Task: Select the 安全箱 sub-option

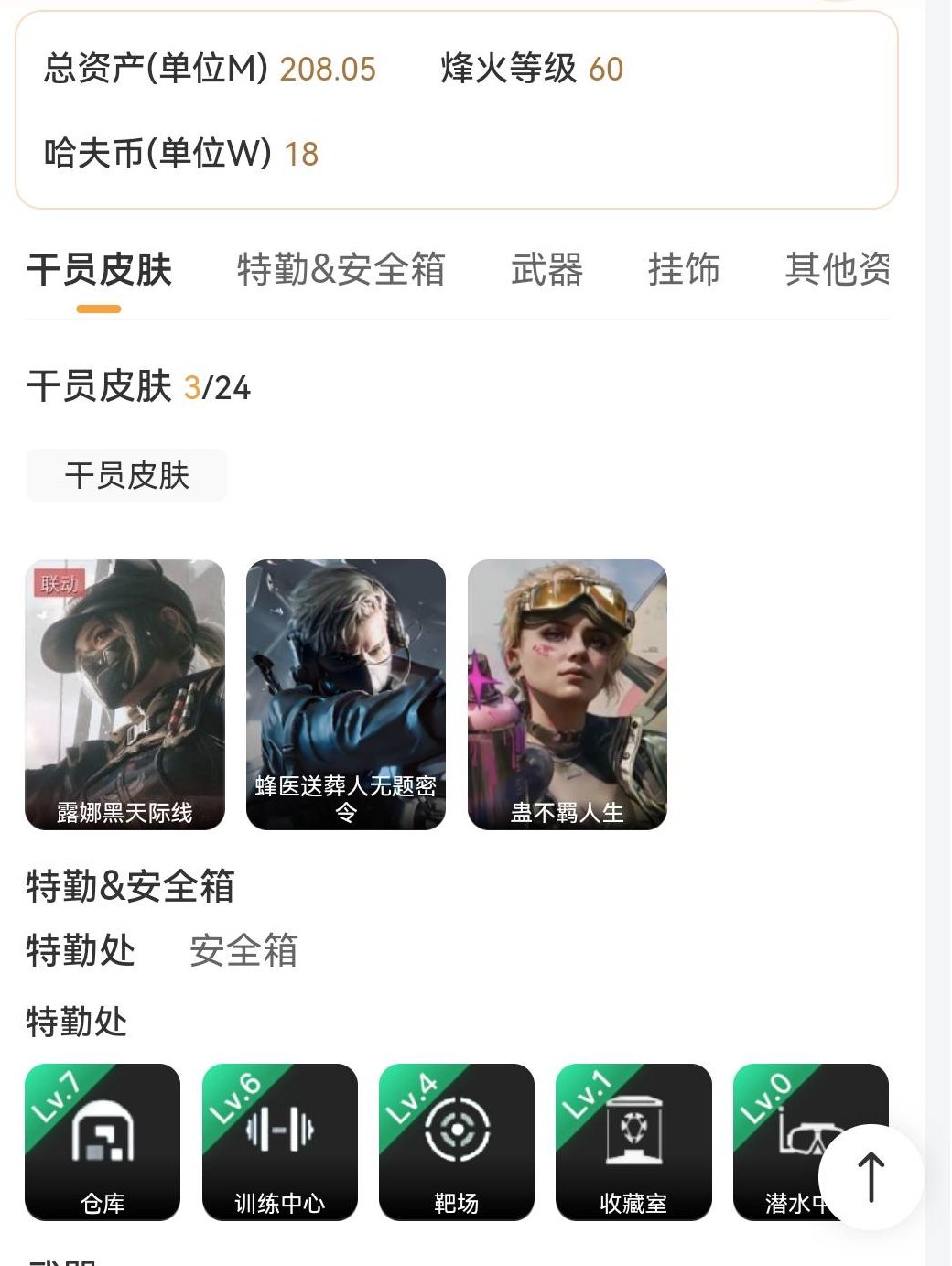Action: pyautogui.click(x=243, y=951)
